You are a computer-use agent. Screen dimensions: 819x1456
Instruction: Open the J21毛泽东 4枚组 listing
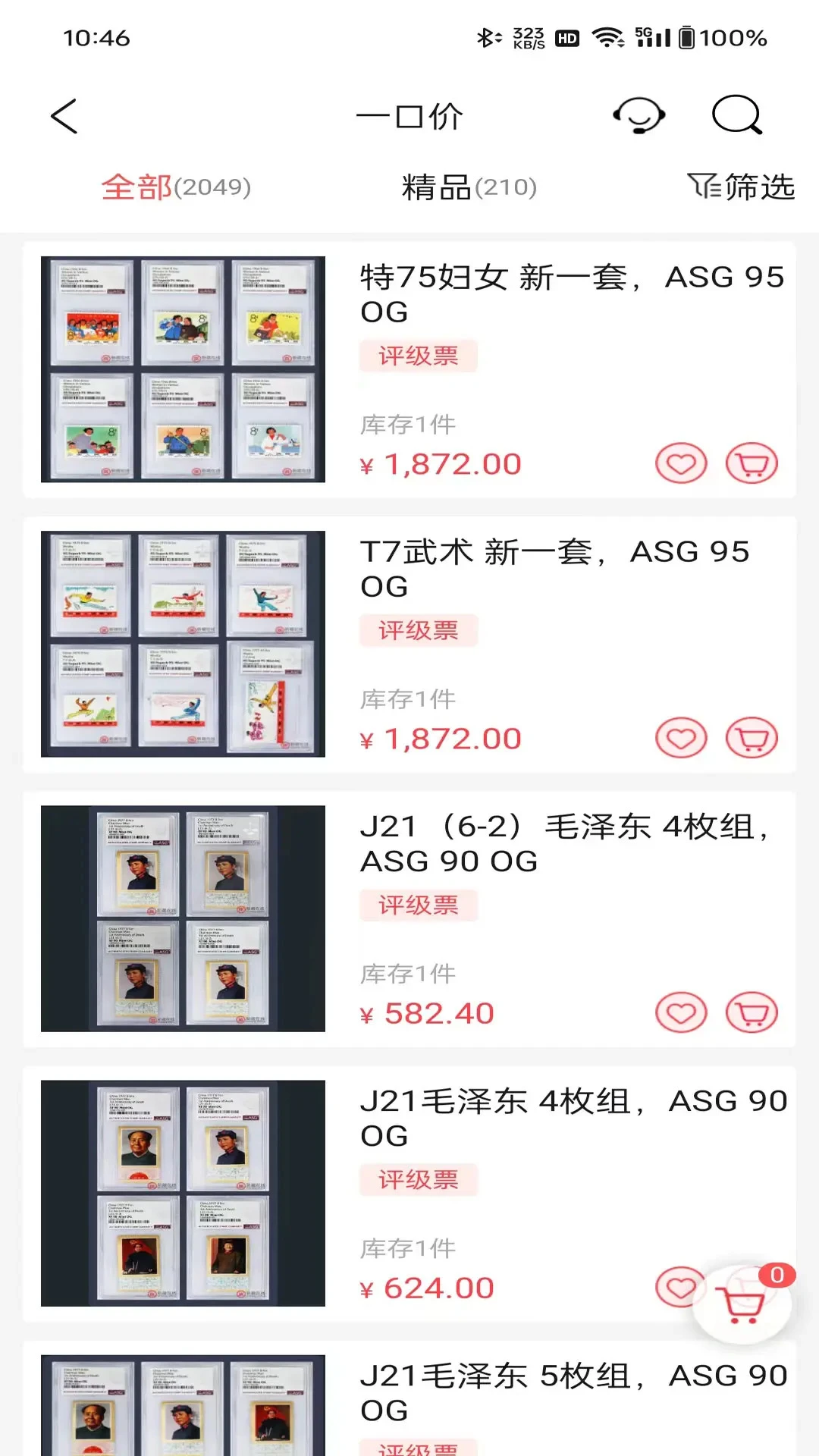point(569,1118)
